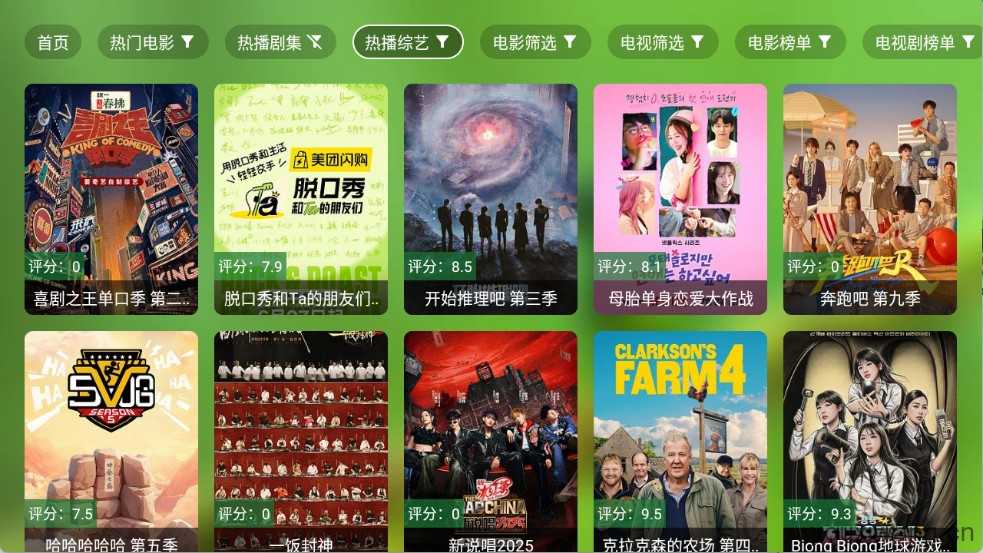The height and width of the screenshot is (553, 983).
Task: Go to the 电视筛选 tab
Action: pyautogui.click(x=662, y=42)
